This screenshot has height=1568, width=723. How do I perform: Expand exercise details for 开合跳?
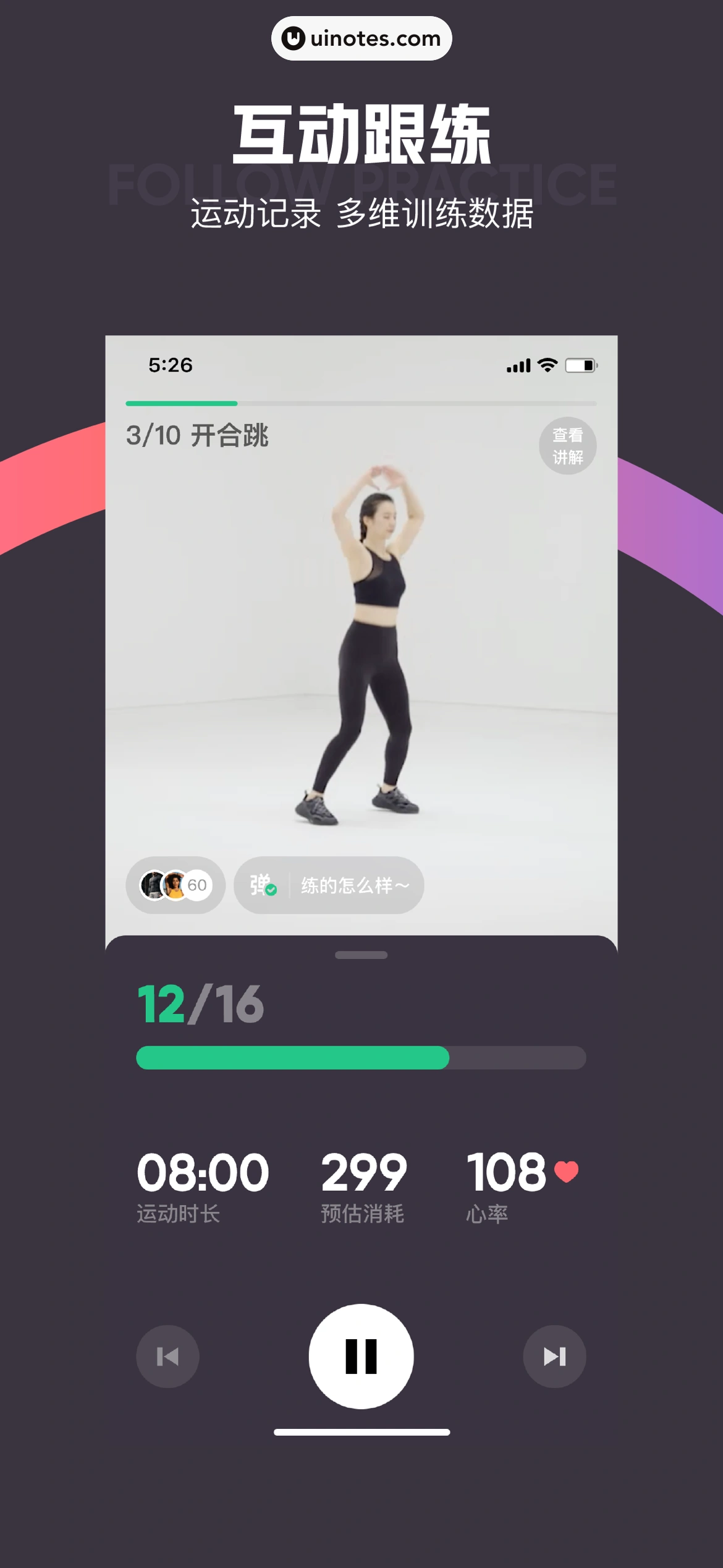(198, 437)
